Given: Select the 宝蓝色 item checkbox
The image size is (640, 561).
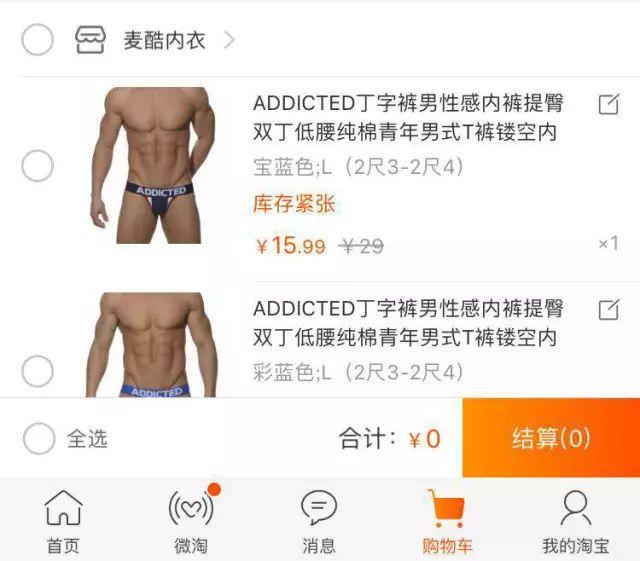Looking at the screenshot, I should (x=37, y=166).
